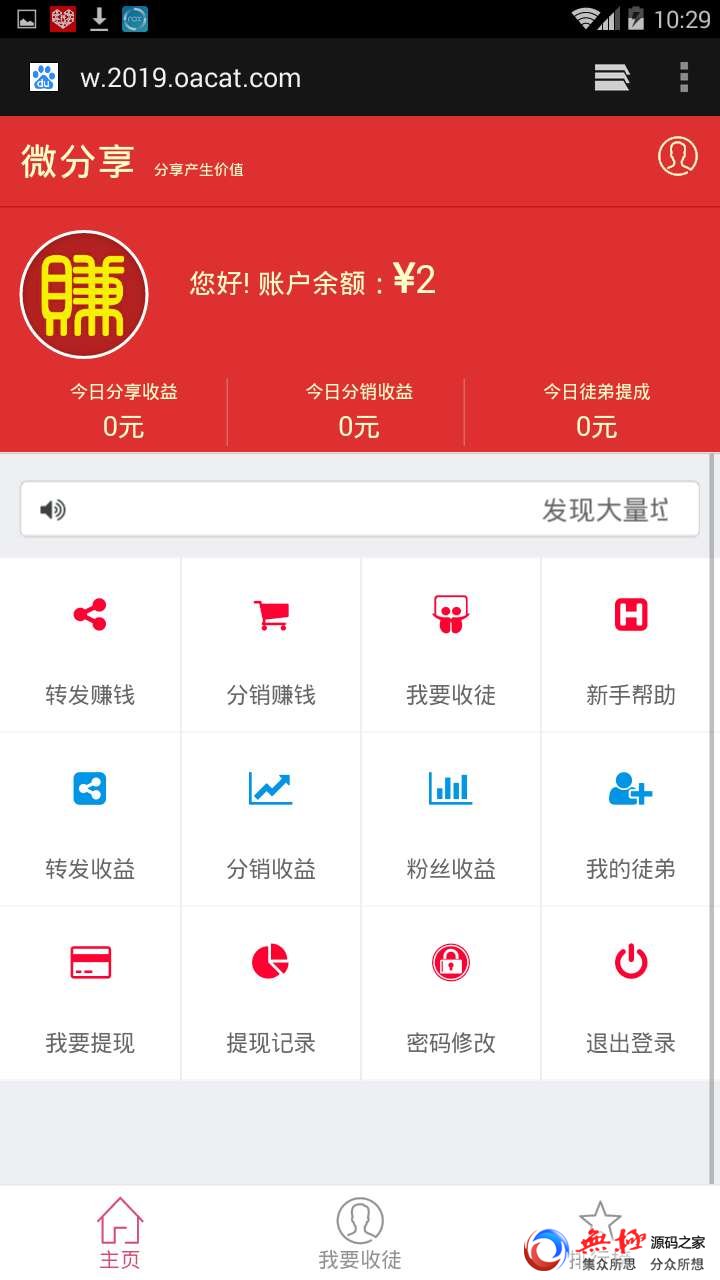Open the browser overflow menu
Screen dimensions: 720x1280
point(684,77)
